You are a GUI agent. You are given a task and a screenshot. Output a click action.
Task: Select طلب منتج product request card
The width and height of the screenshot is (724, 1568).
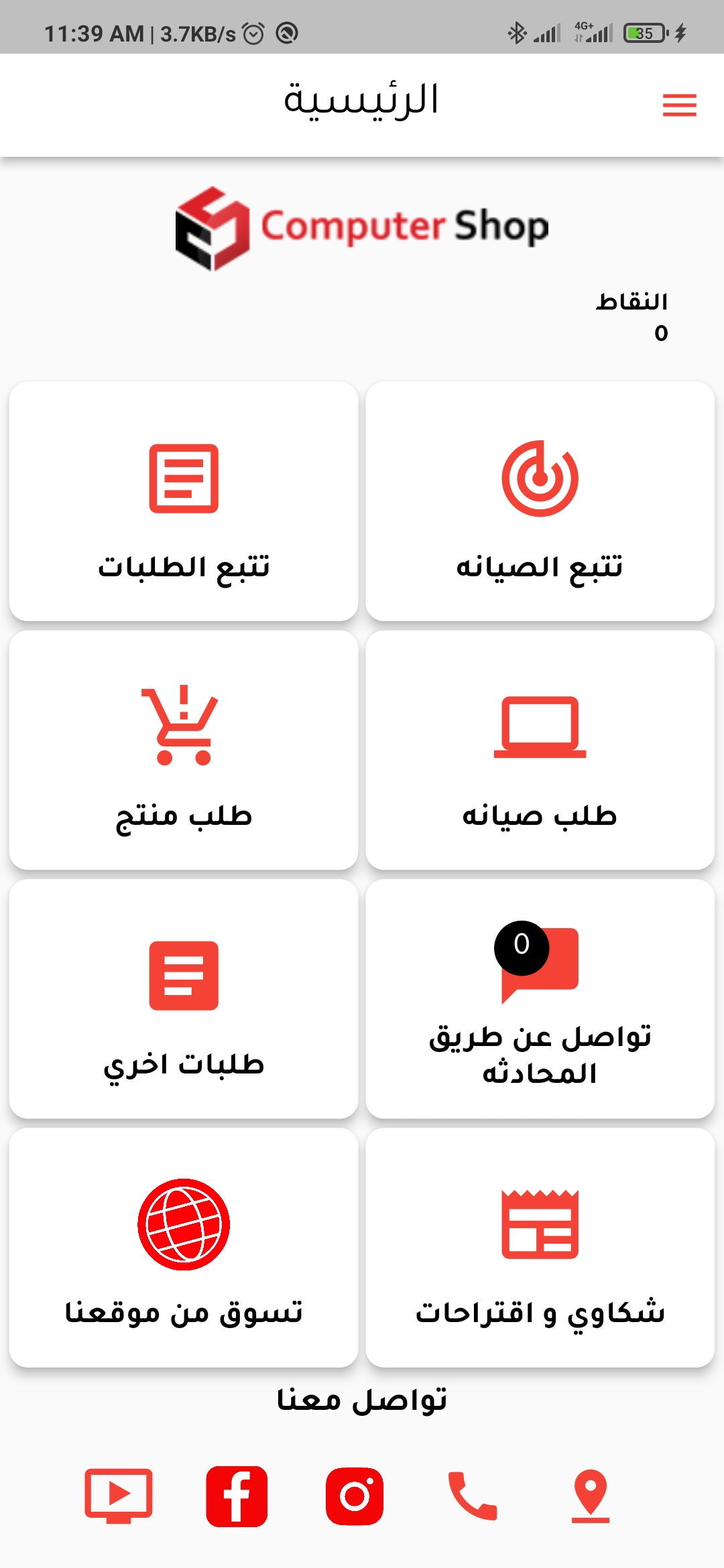(x=184, y=750)
